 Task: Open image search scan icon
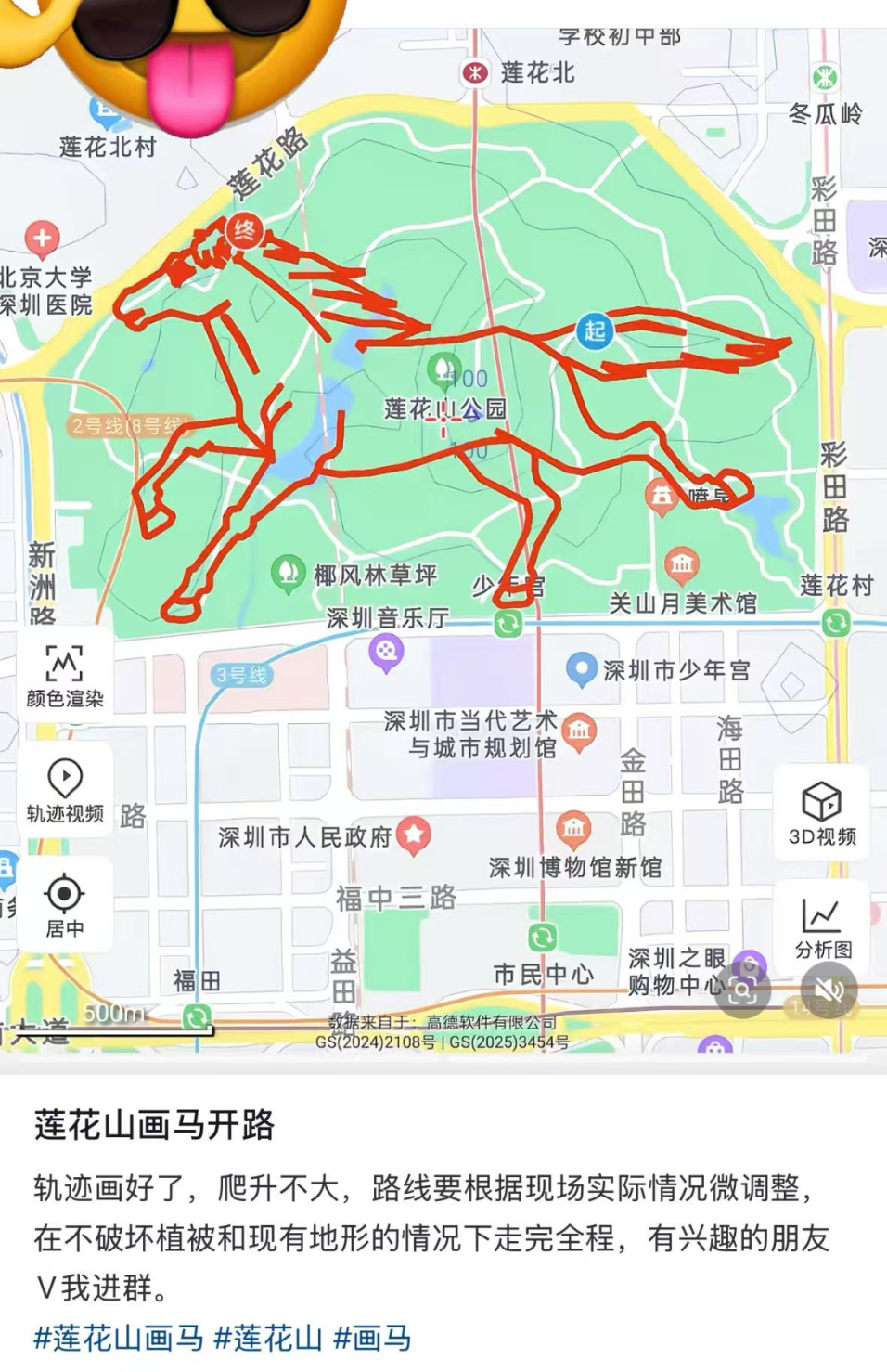tap(742, 990)
